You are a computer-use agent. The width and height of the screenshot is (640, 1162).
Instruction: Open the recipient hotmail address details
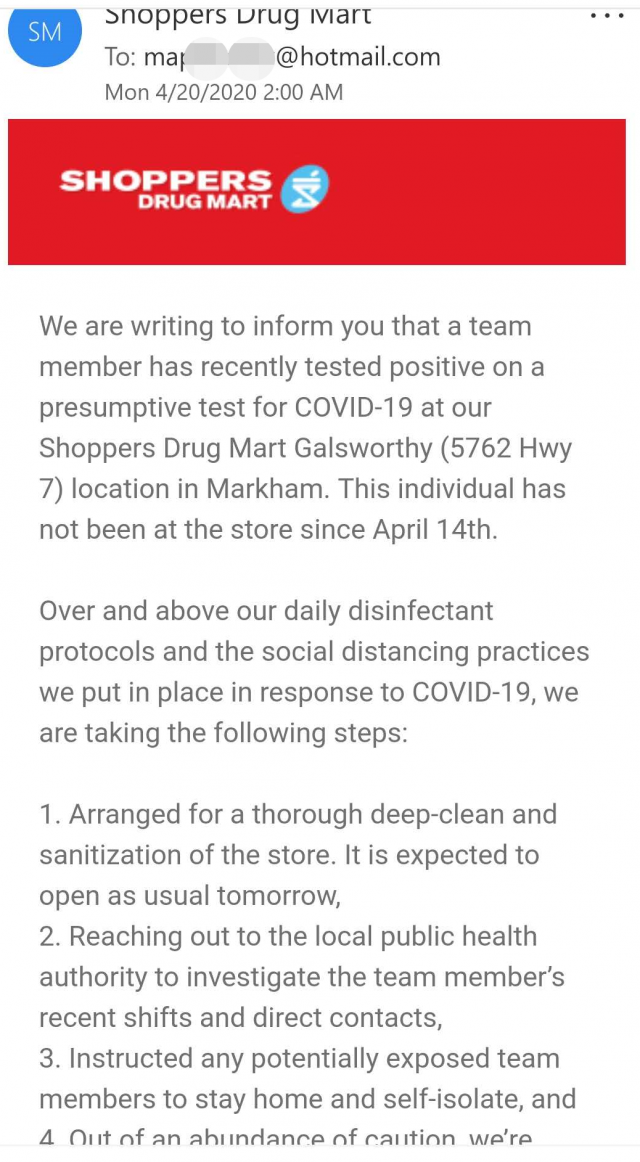tap(291, 57)
